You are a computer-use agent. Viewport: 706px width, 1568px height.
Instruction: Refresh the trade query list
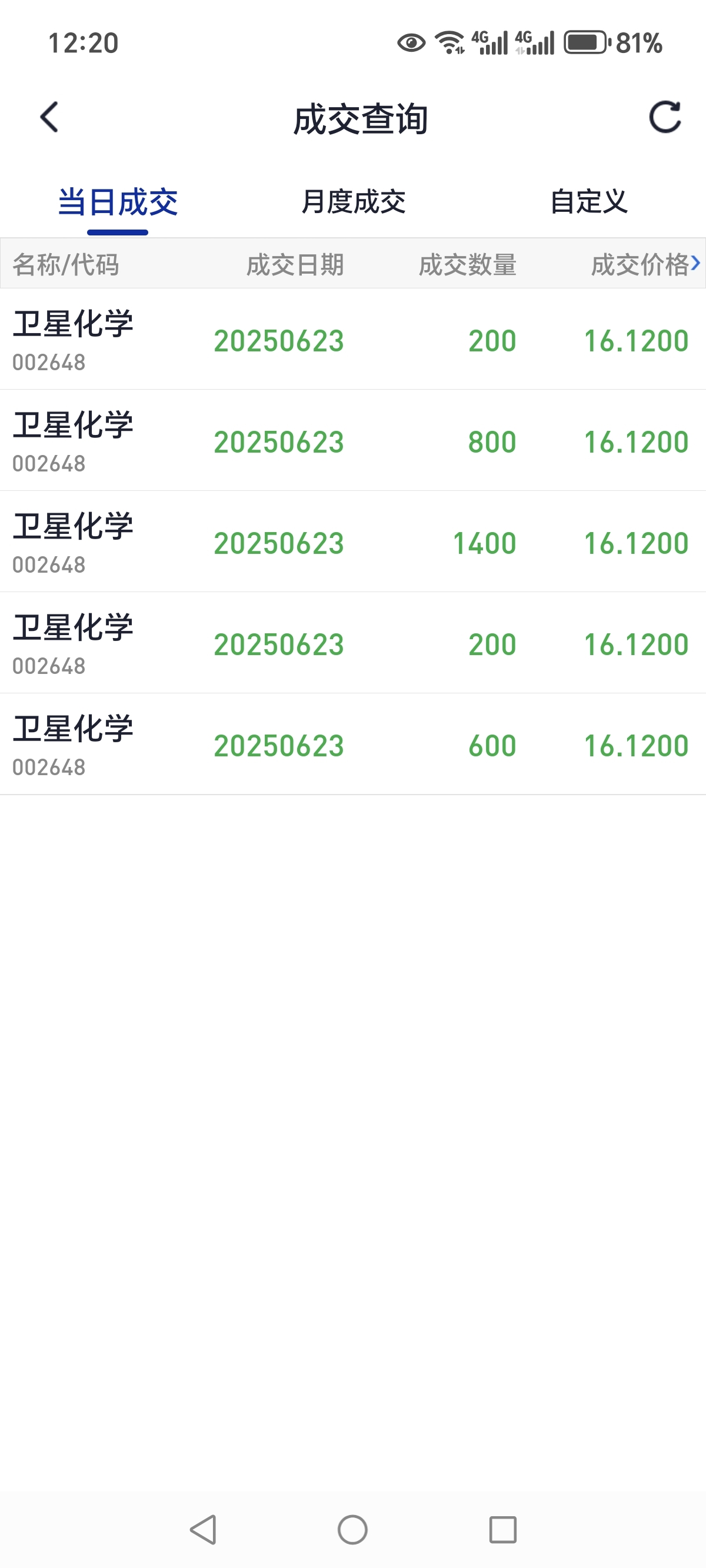[x=665, y=117]
